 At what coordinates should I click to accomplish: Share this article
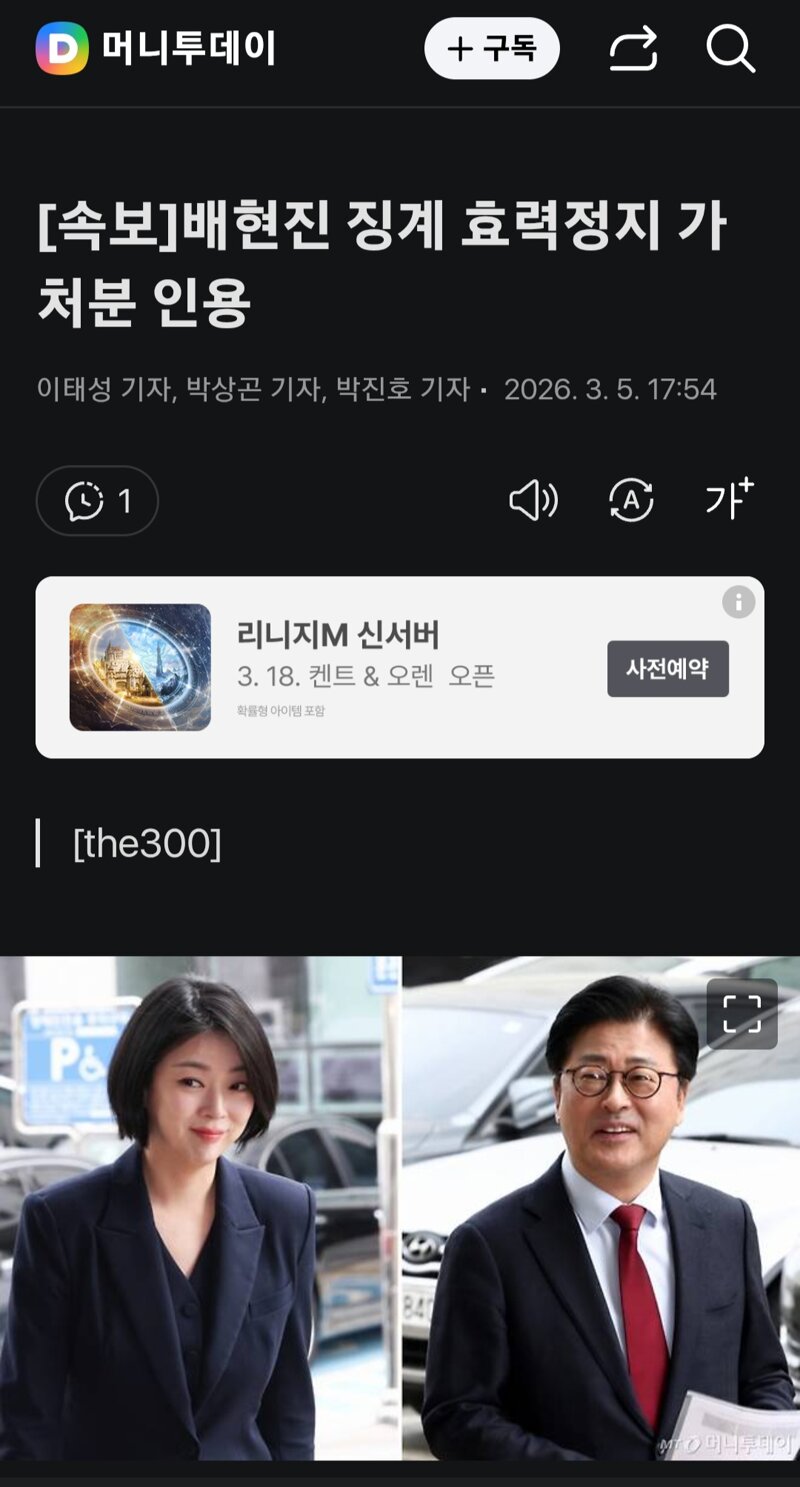637,49
